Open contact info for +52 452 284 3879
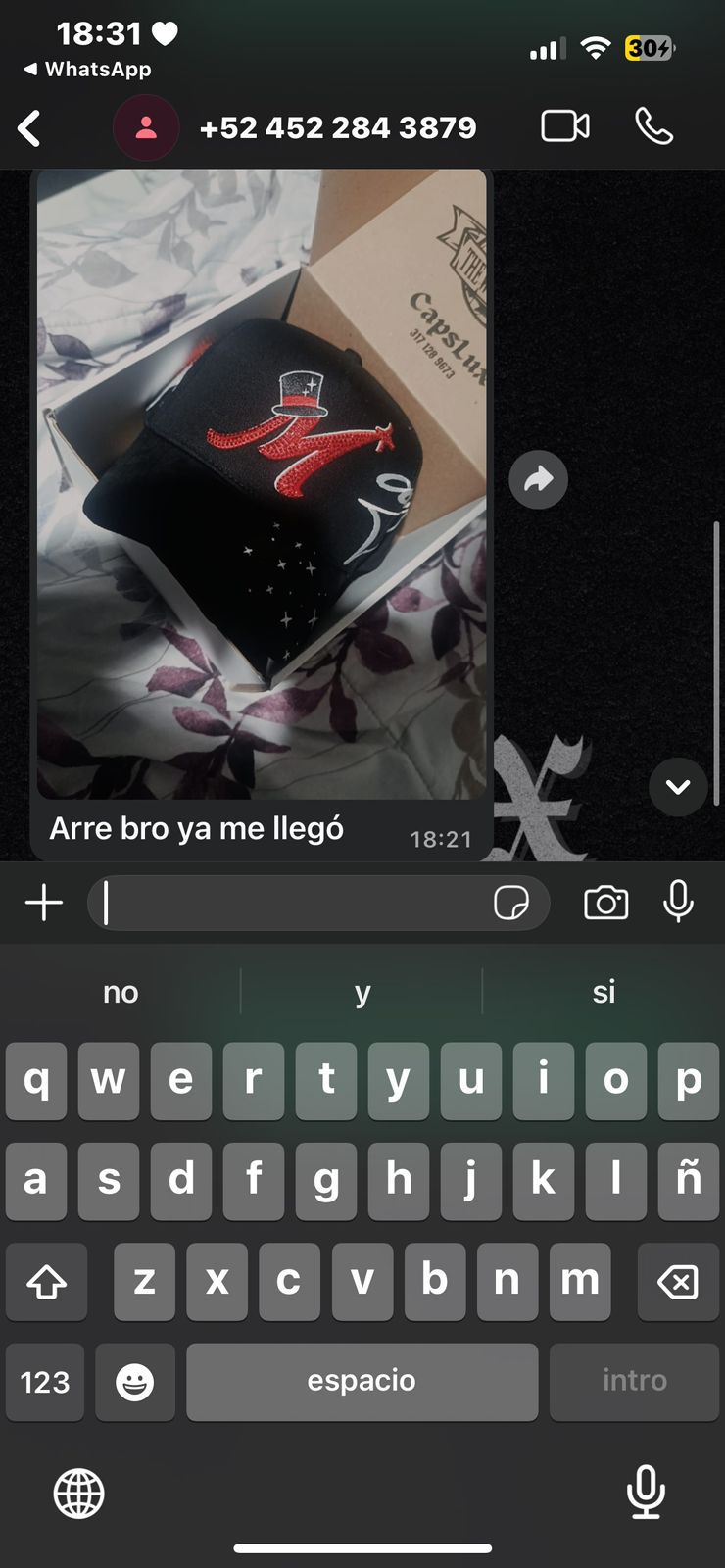This screenshot has width=725, height=1568. click(337, 127)
